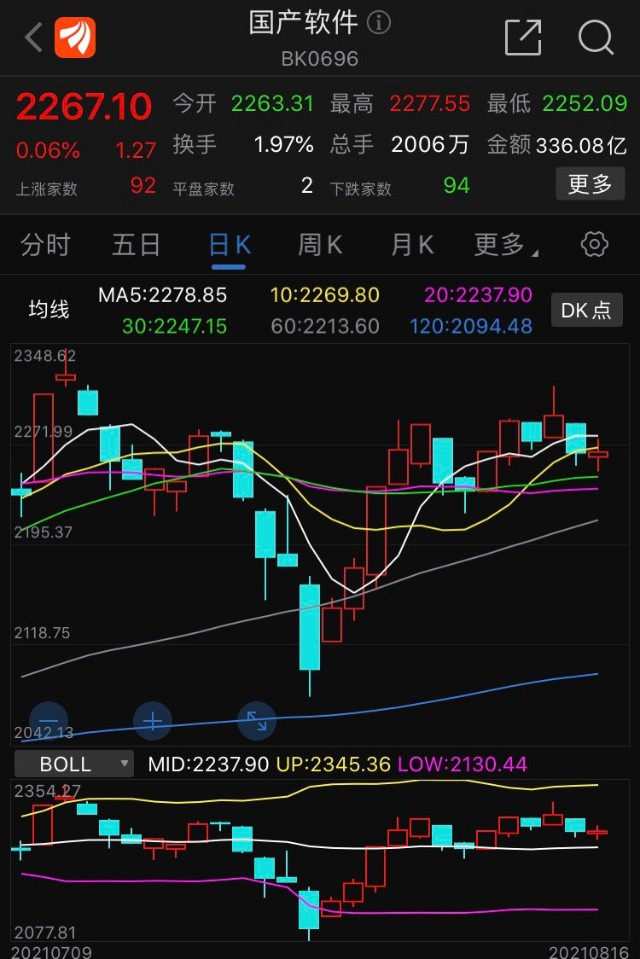640x959 pixels.
Task: Tap the 均线 moving average label
Action: tap(48, 310)
